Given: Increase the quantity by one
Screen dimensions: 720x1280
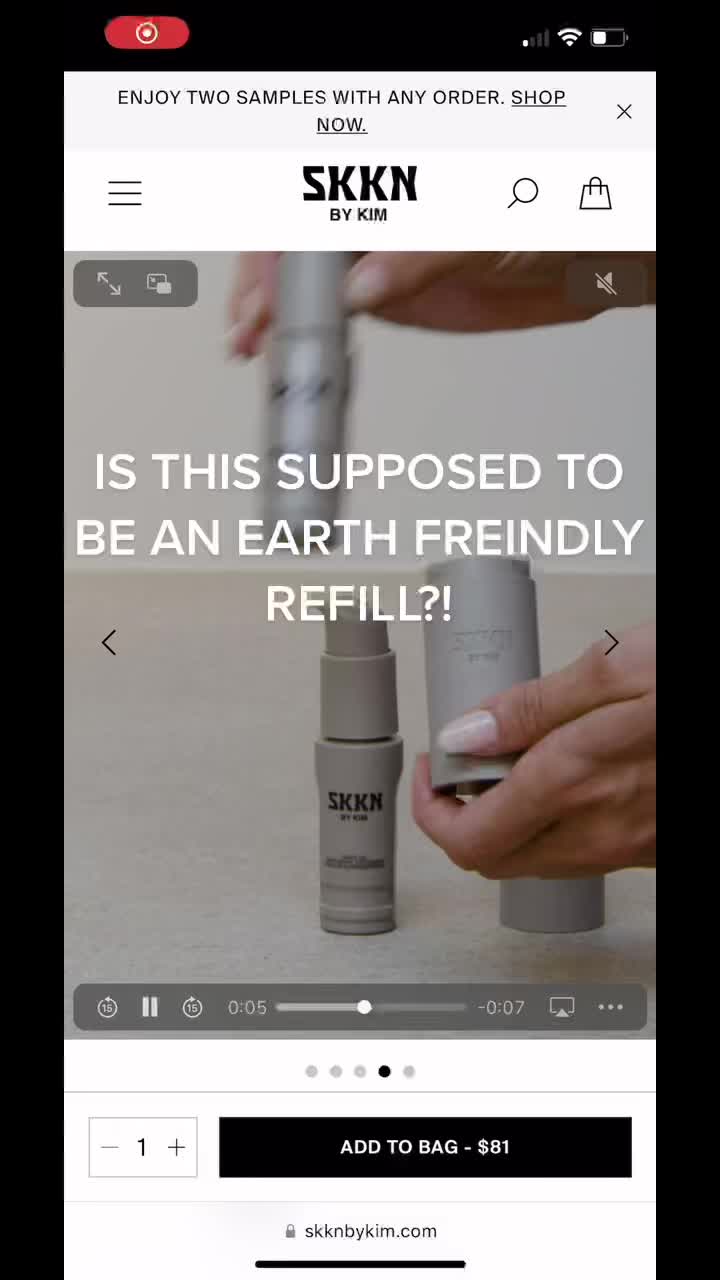Looking at the screenshot, I should coord(176,1147).
